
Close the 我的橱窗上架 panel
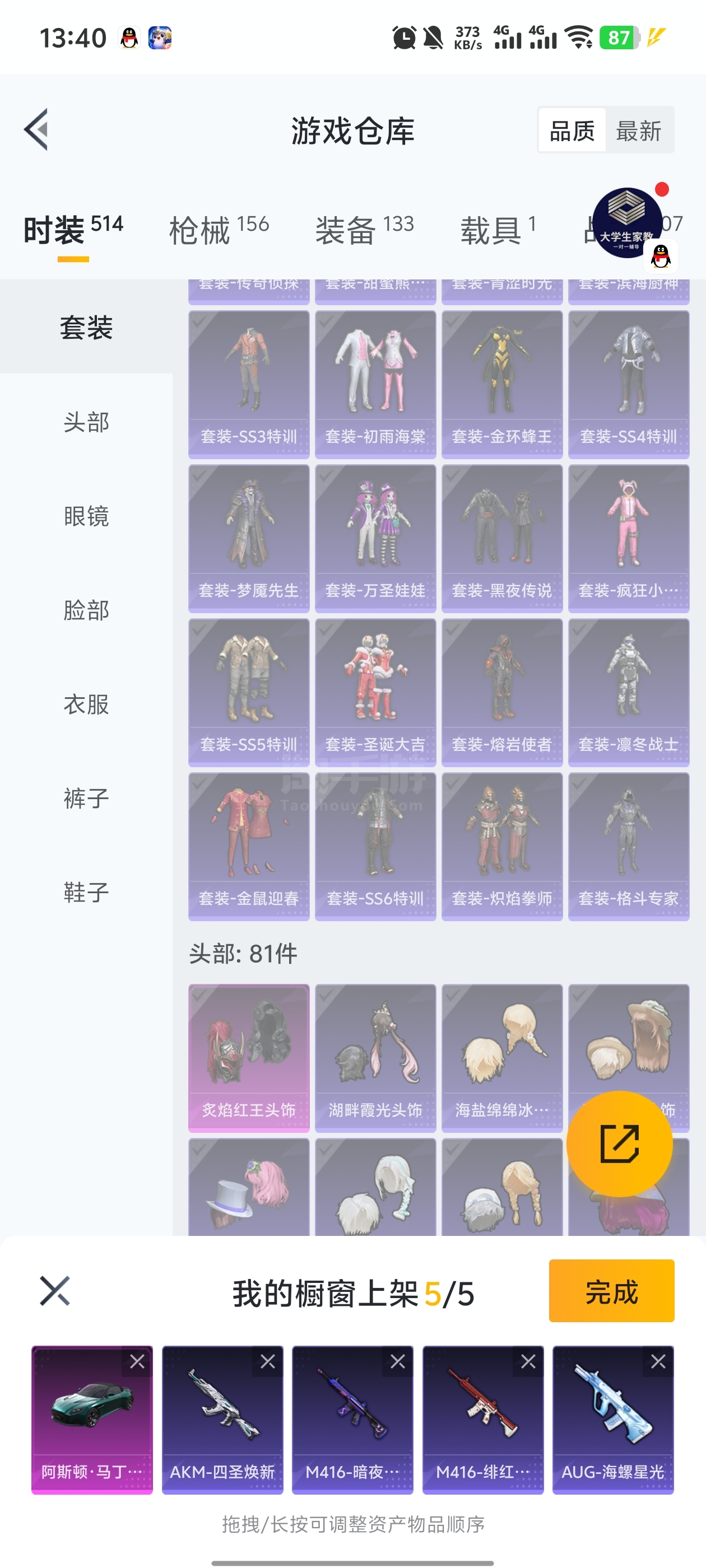[55, 1291]
